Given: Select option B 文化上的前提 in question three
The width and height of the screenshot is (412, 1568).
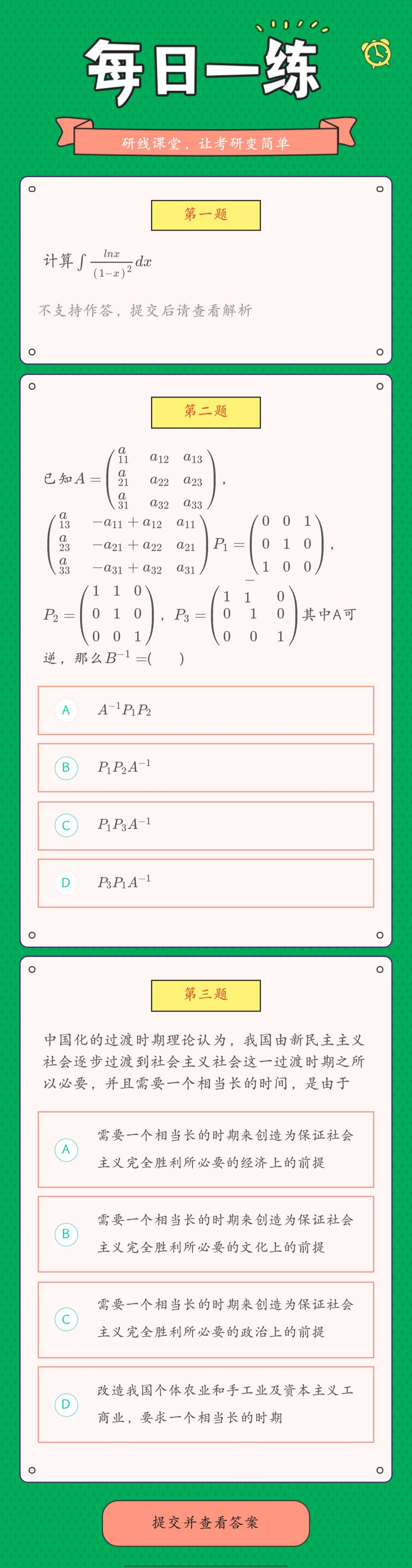Looking at the screenshot, I should pyautogui.click(x=205, y=1234).
